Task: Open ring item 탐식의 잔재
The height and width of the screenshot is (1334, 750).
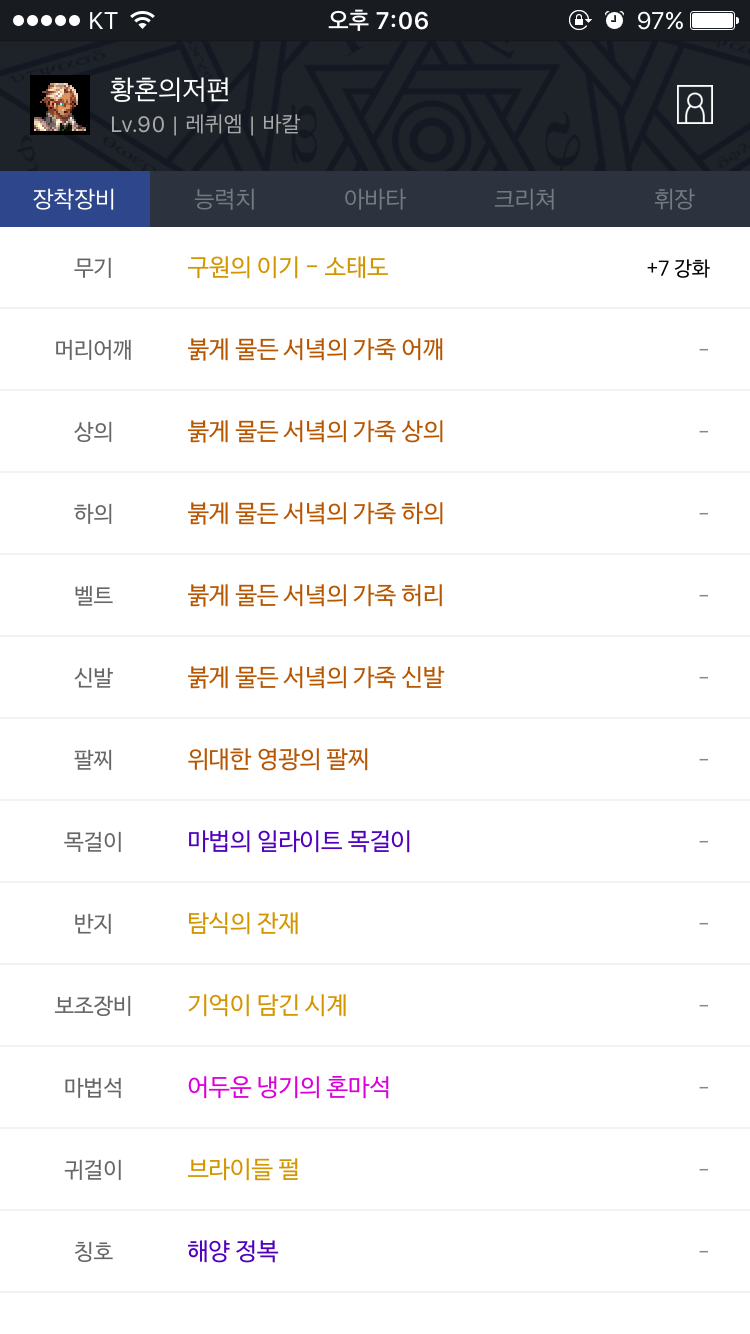Action: [375, 924]
